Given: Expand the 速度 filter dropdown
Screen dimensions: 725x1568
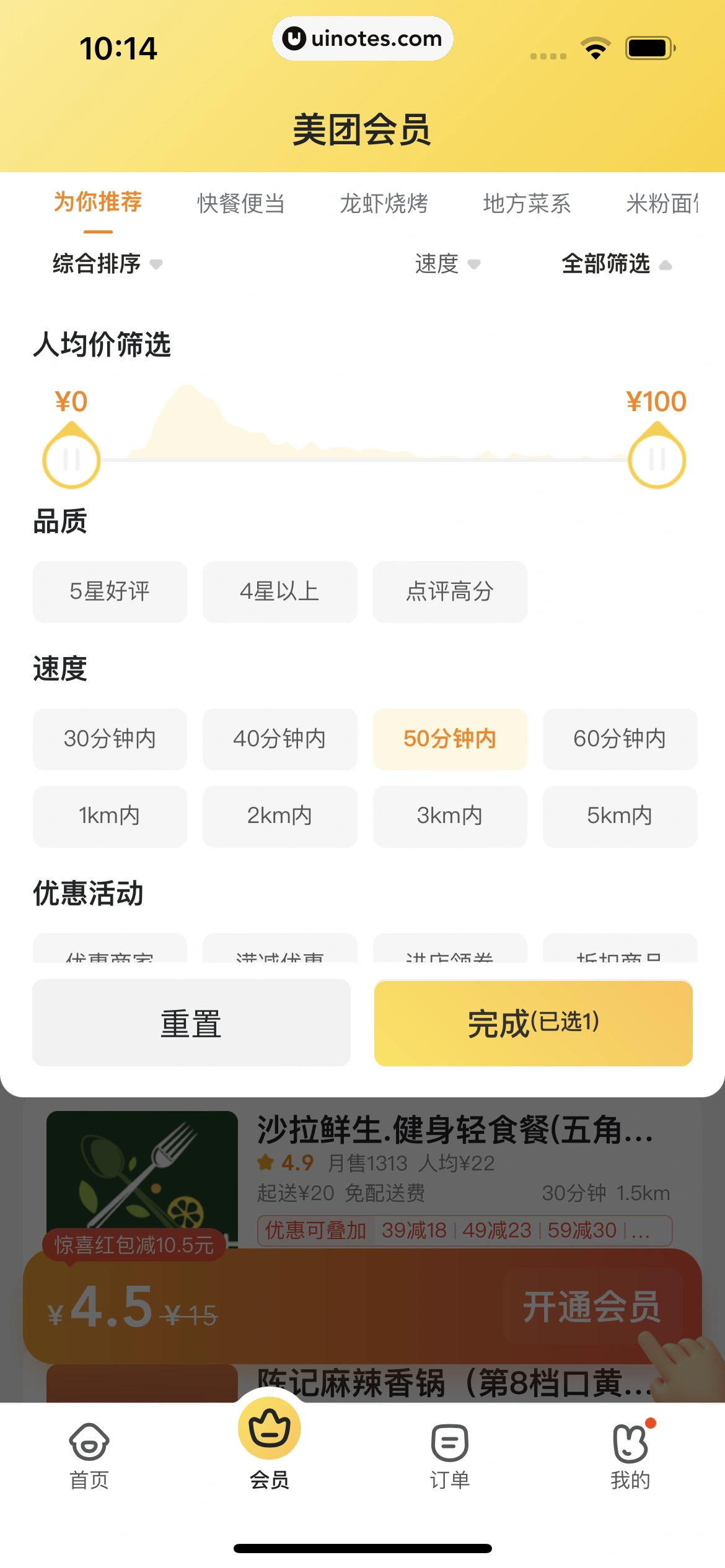Looking at the screenshot, I should pos(445,264).
